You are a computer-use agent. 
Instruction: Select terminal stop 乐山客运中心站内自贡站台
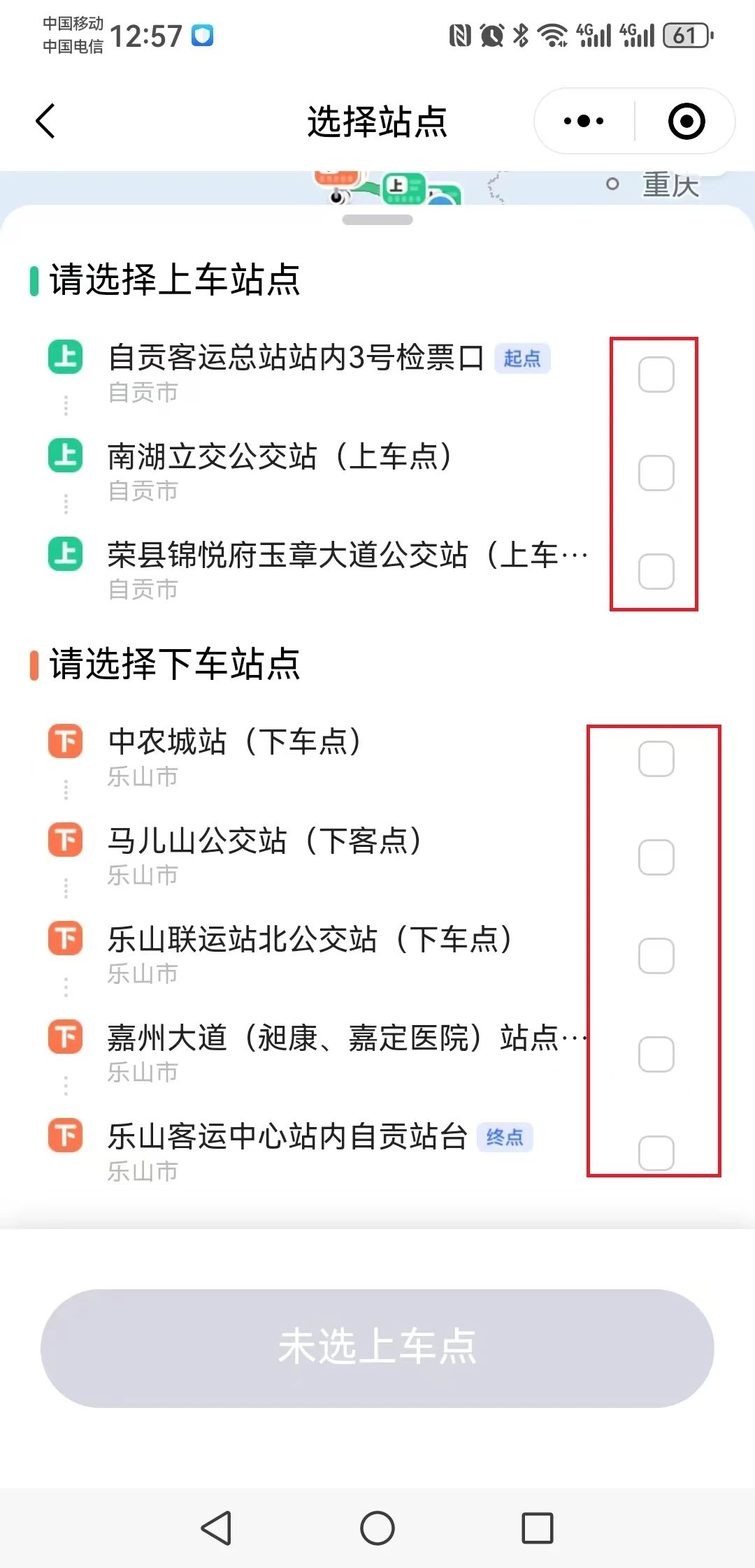tap(656, 1153)
